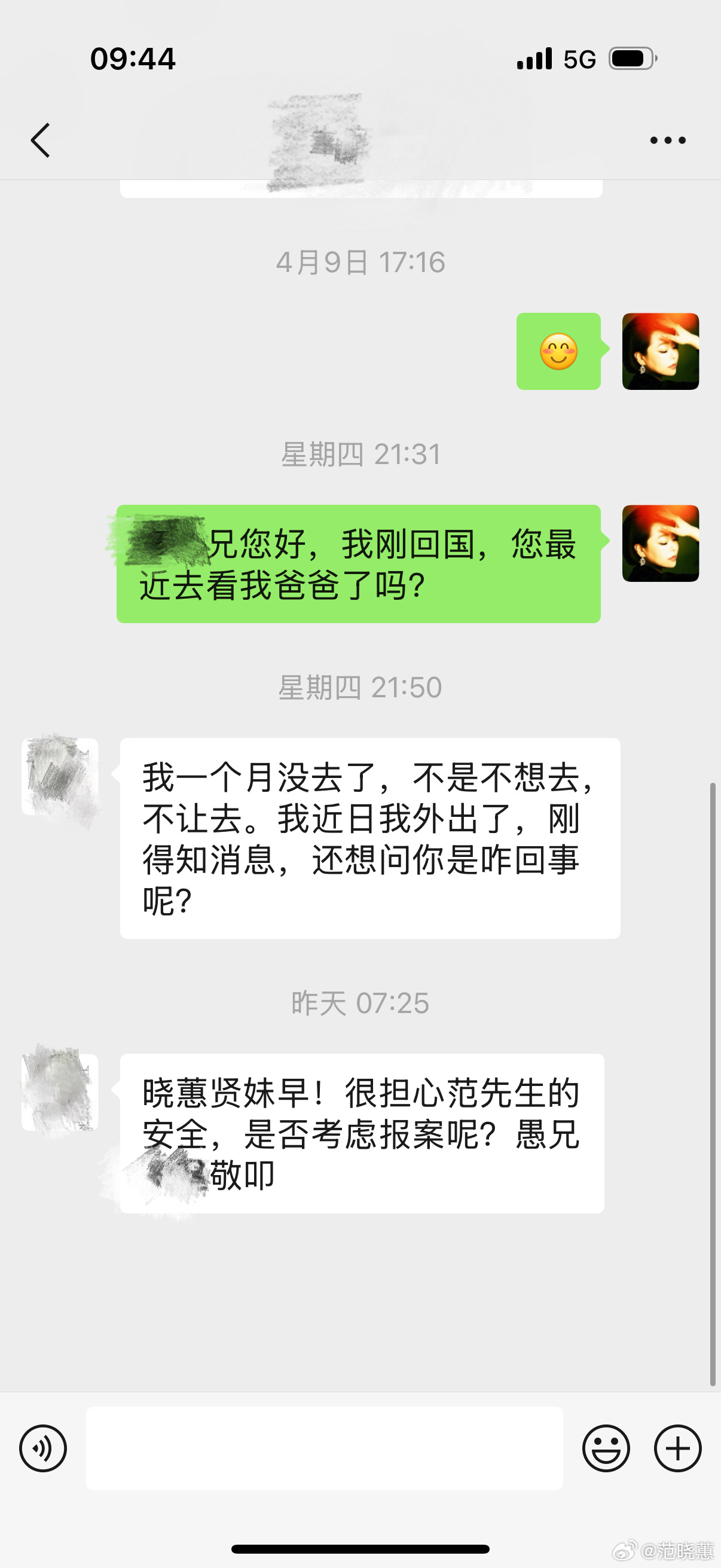Switch to voice message input

point(42,1448)
